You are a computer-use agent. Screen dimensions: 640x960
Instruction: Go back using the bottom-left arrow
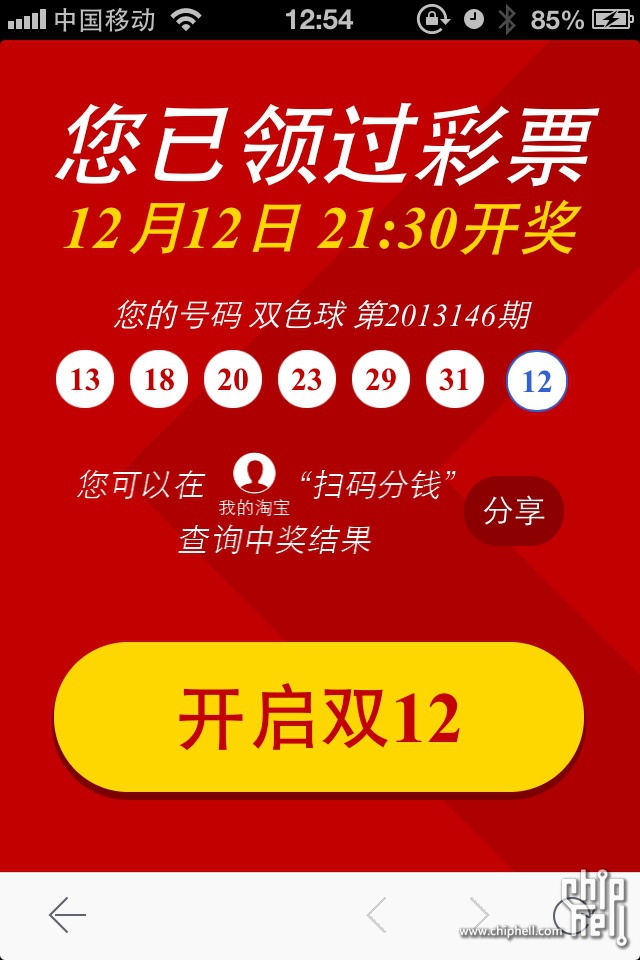point(67,914)
